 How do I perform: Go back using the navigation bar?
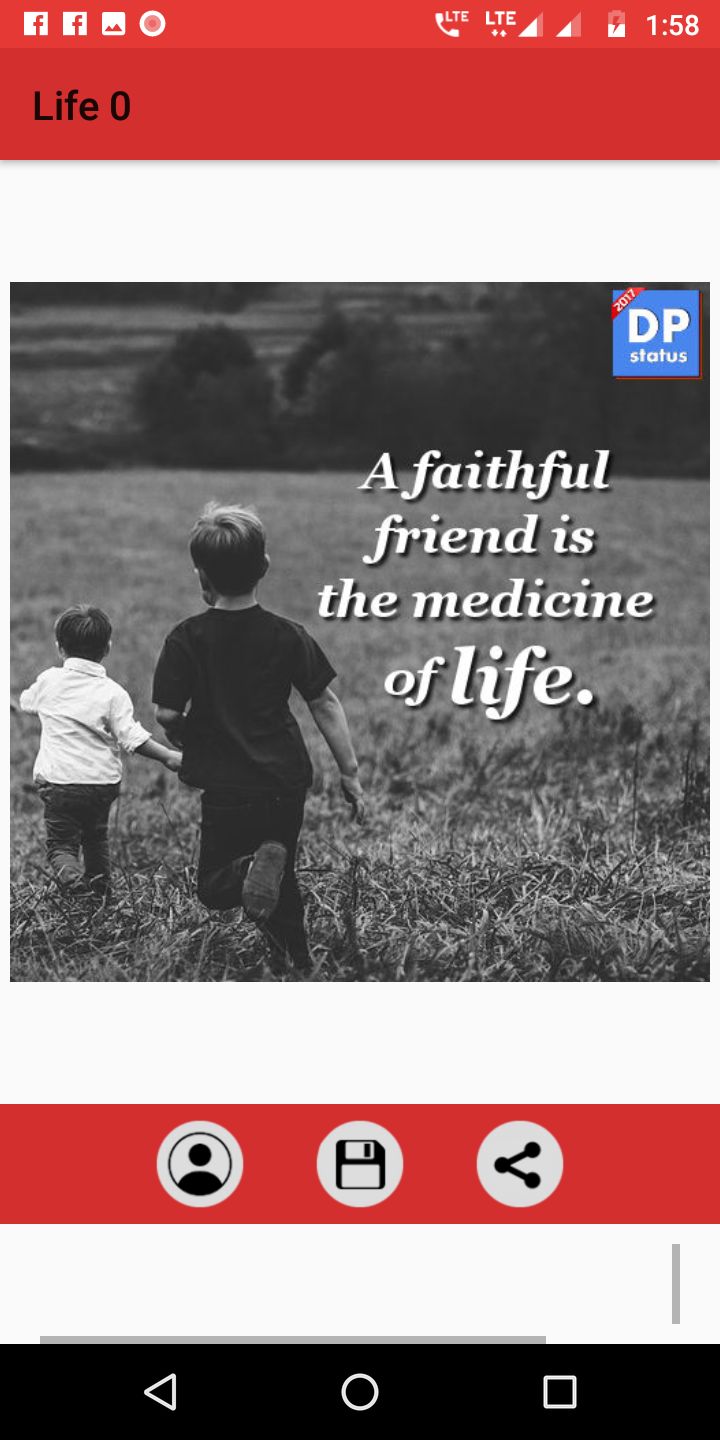[160, 1392]
